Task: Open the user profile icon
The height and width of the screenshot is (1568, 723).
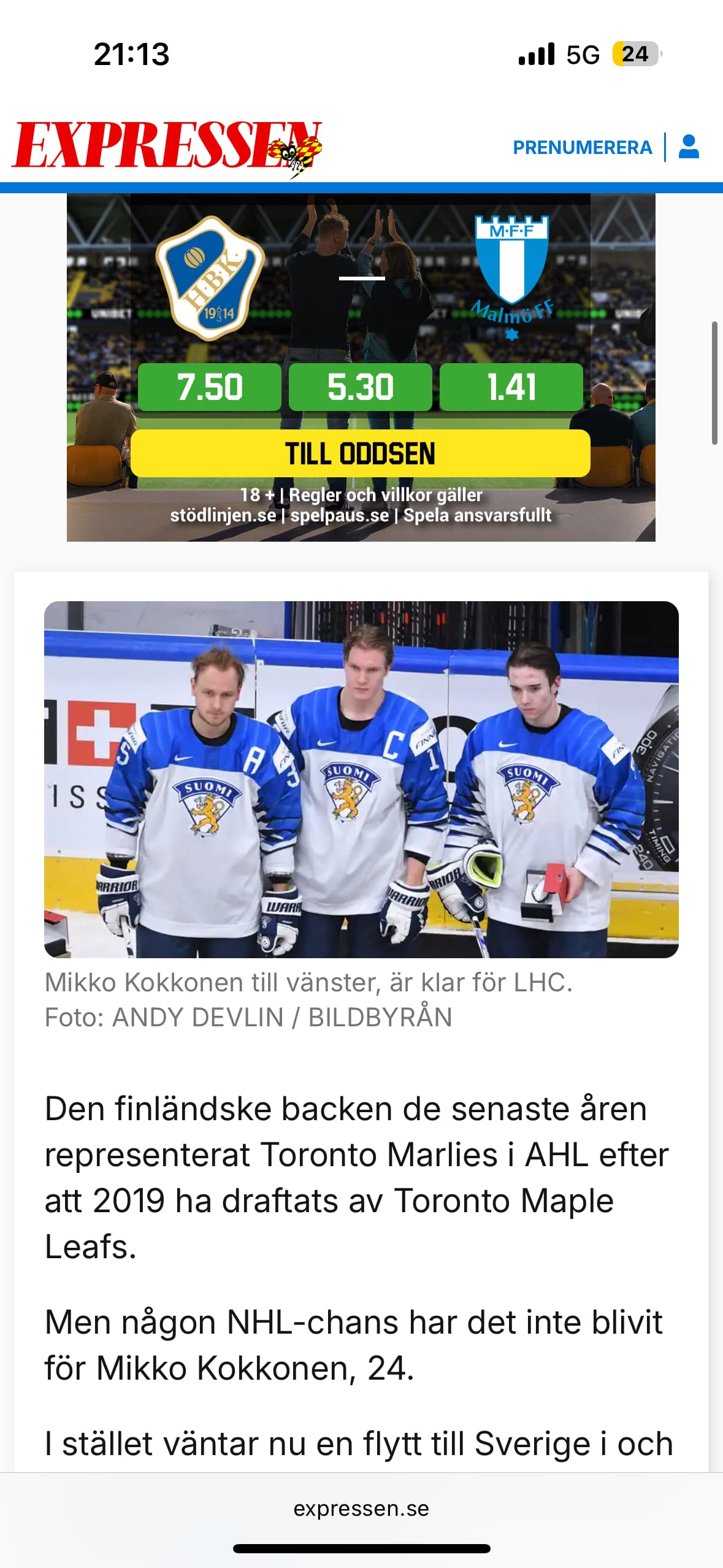Action: 689,147
